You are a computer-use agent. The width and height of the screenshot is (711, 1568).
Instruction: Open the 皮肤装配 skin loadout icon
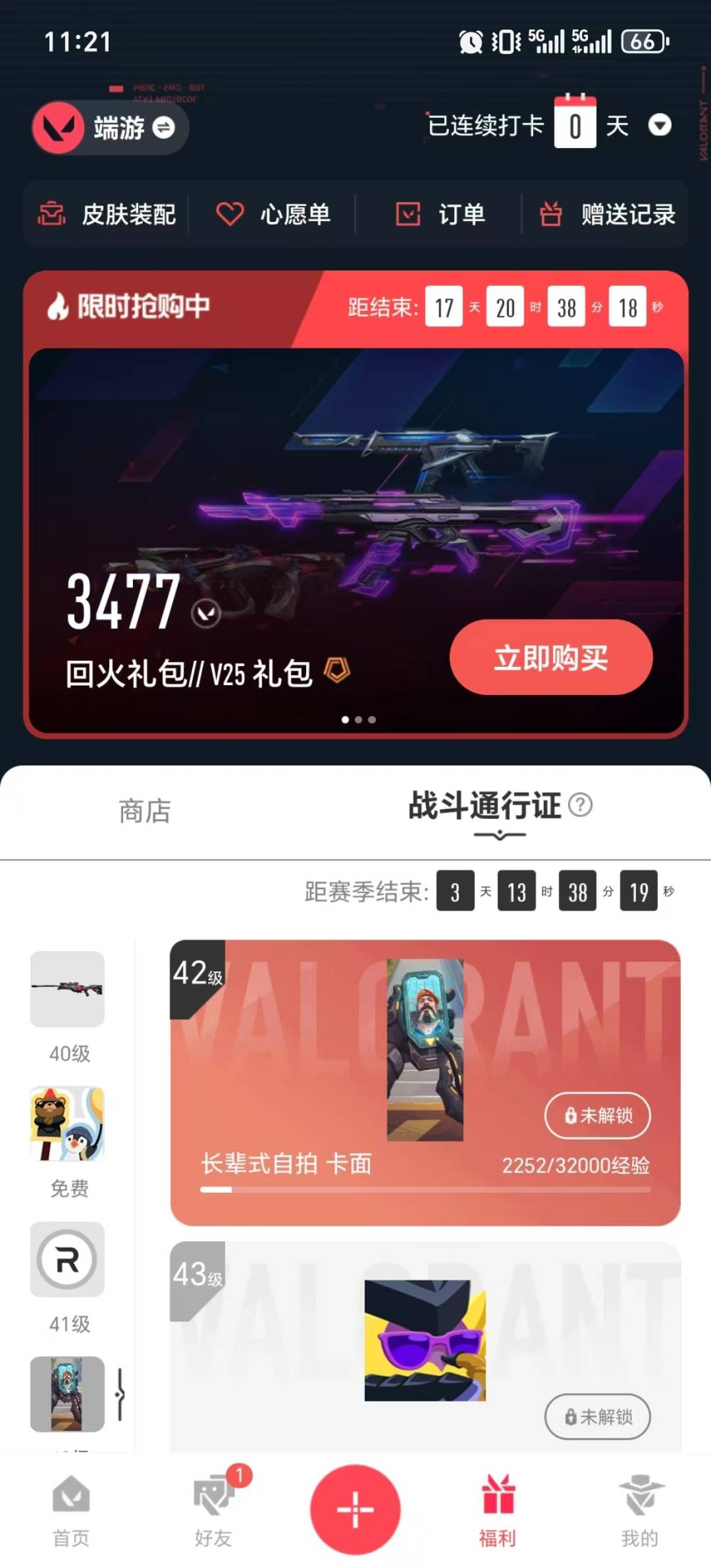53,214
